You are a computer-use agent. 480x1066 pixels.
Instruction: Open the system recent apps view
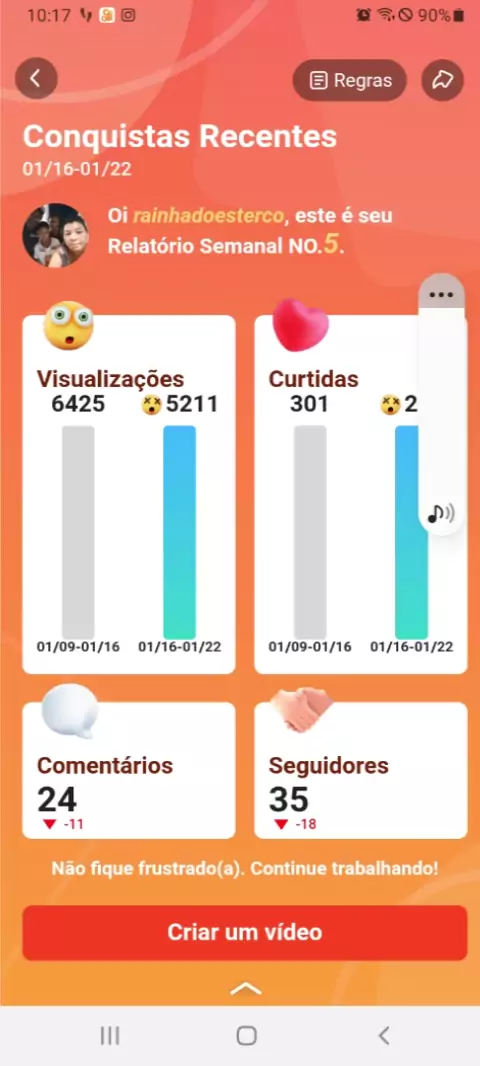click(x=110, y=1035)
